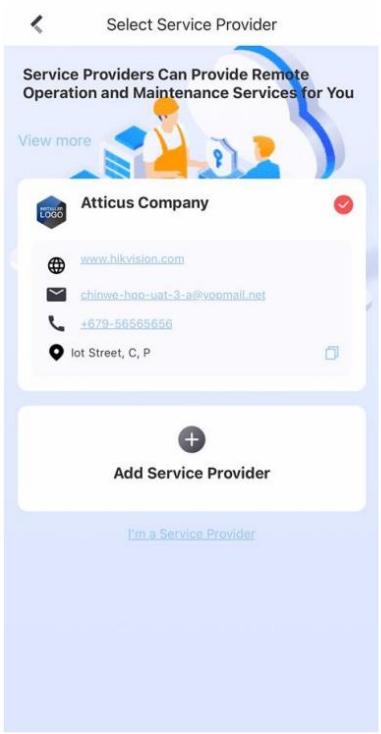The image size is (381, 734).
Task: Call the phone number +679-56565656
Action: click(126, 323)
